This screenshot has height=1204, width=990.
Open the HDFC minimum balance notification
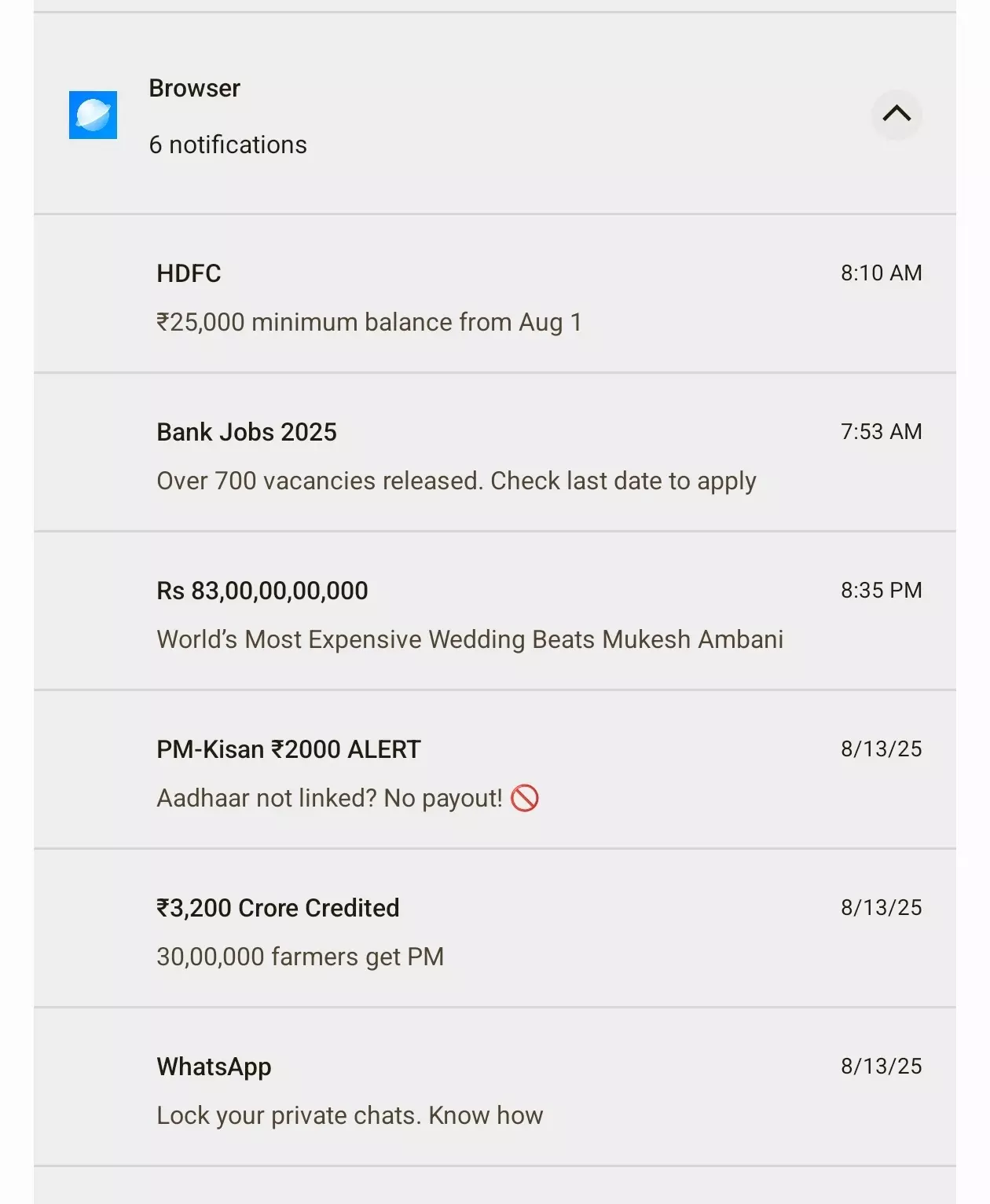tap(493, 297)
